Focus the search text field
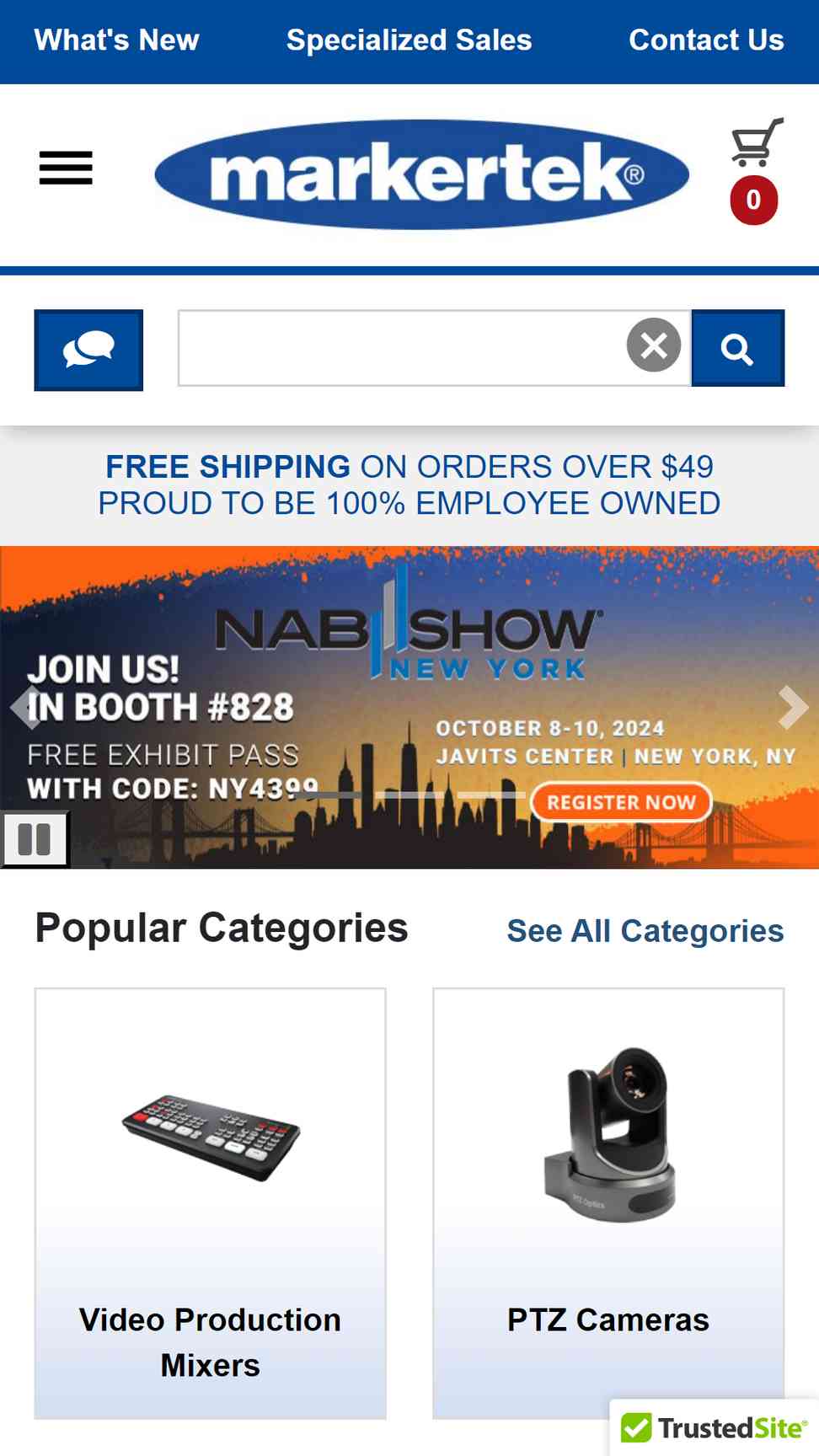This screenshot has height=1456, width=819. coord(400,348)
